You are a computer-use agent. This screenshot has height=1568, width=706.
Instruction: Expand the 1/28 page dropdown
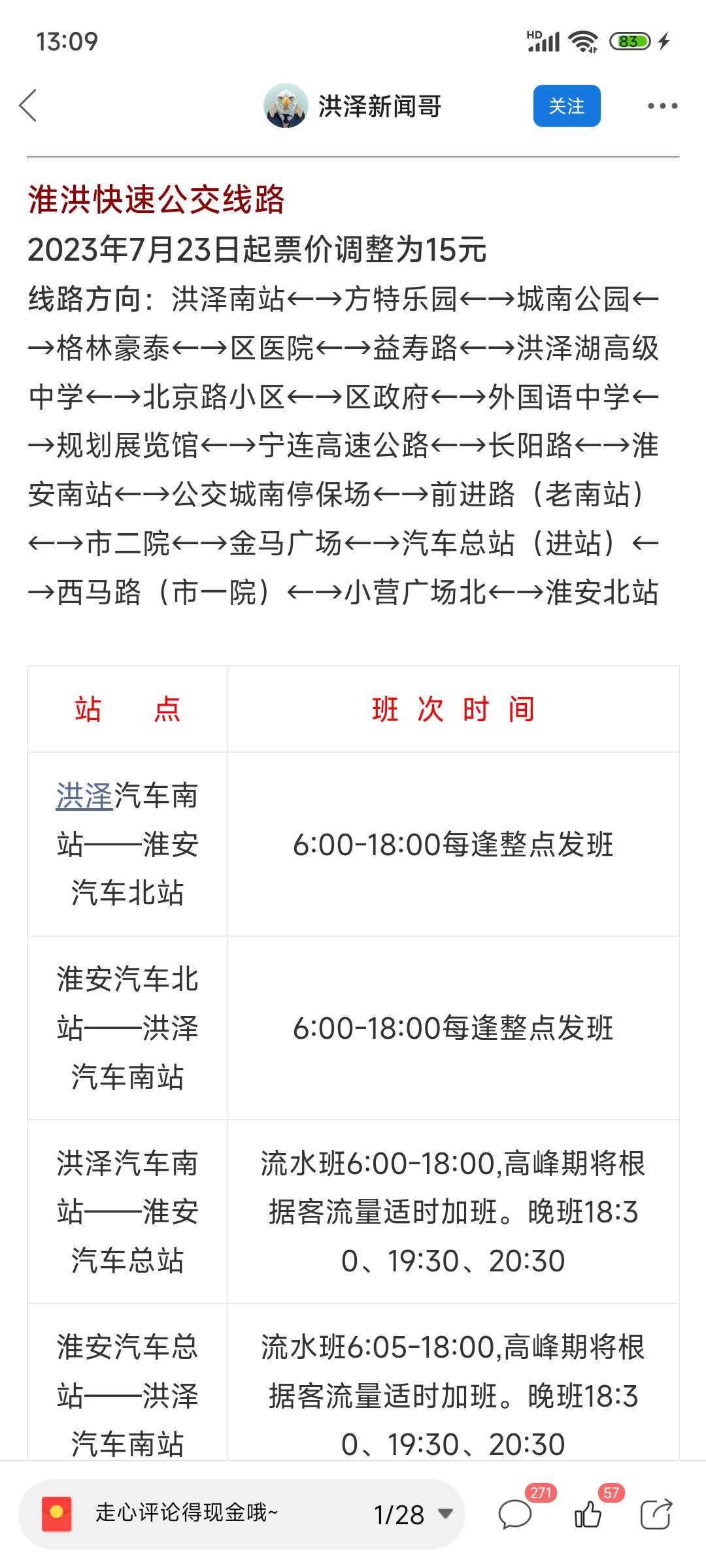tap(413, 1514)
